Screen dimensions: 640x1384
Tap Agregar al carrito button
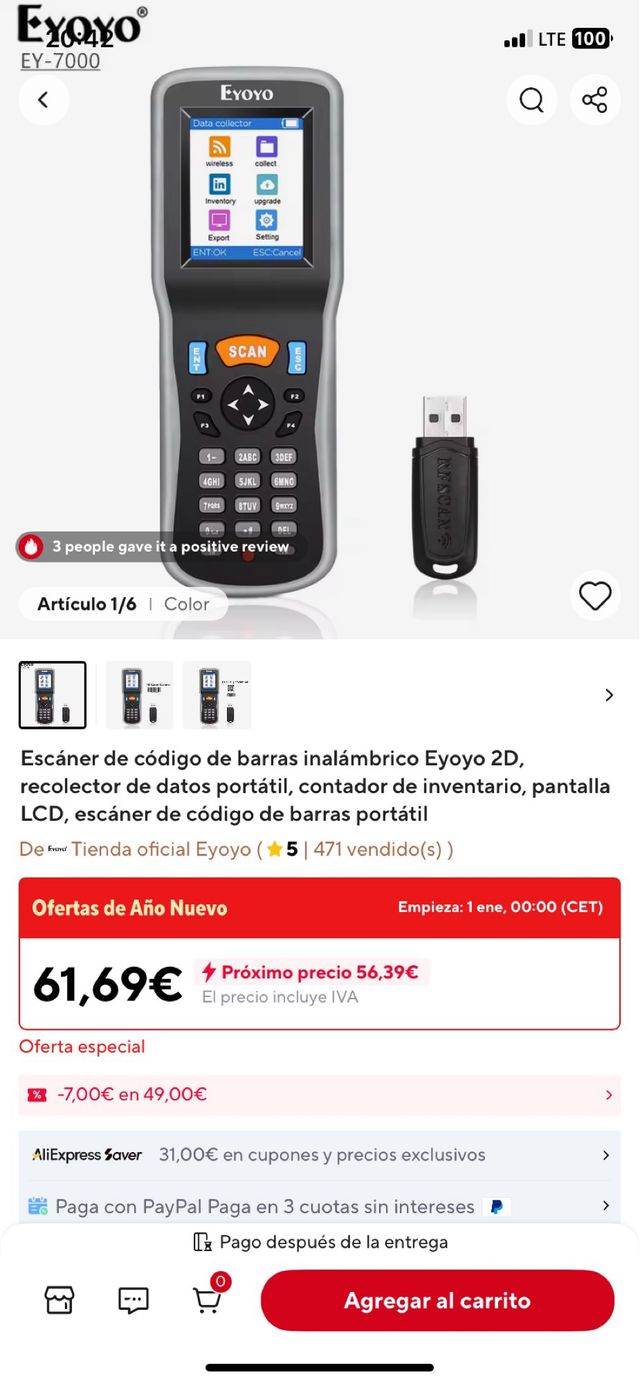[x=437, y=1301]
